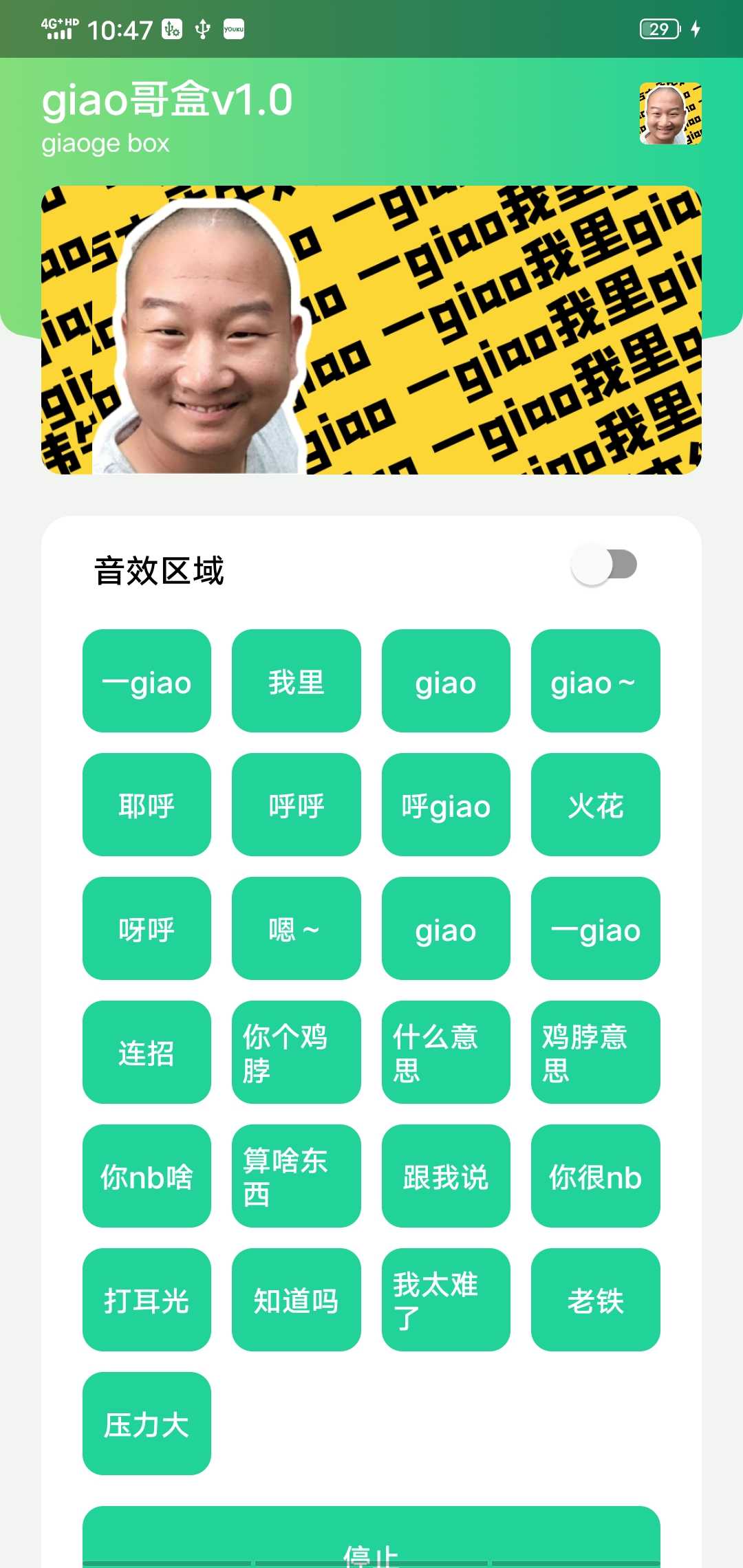The height and width of the screenshot is (1568, 743).
Task: Play the 打耳光 sound effect
Action: (x=147, y=1300)
